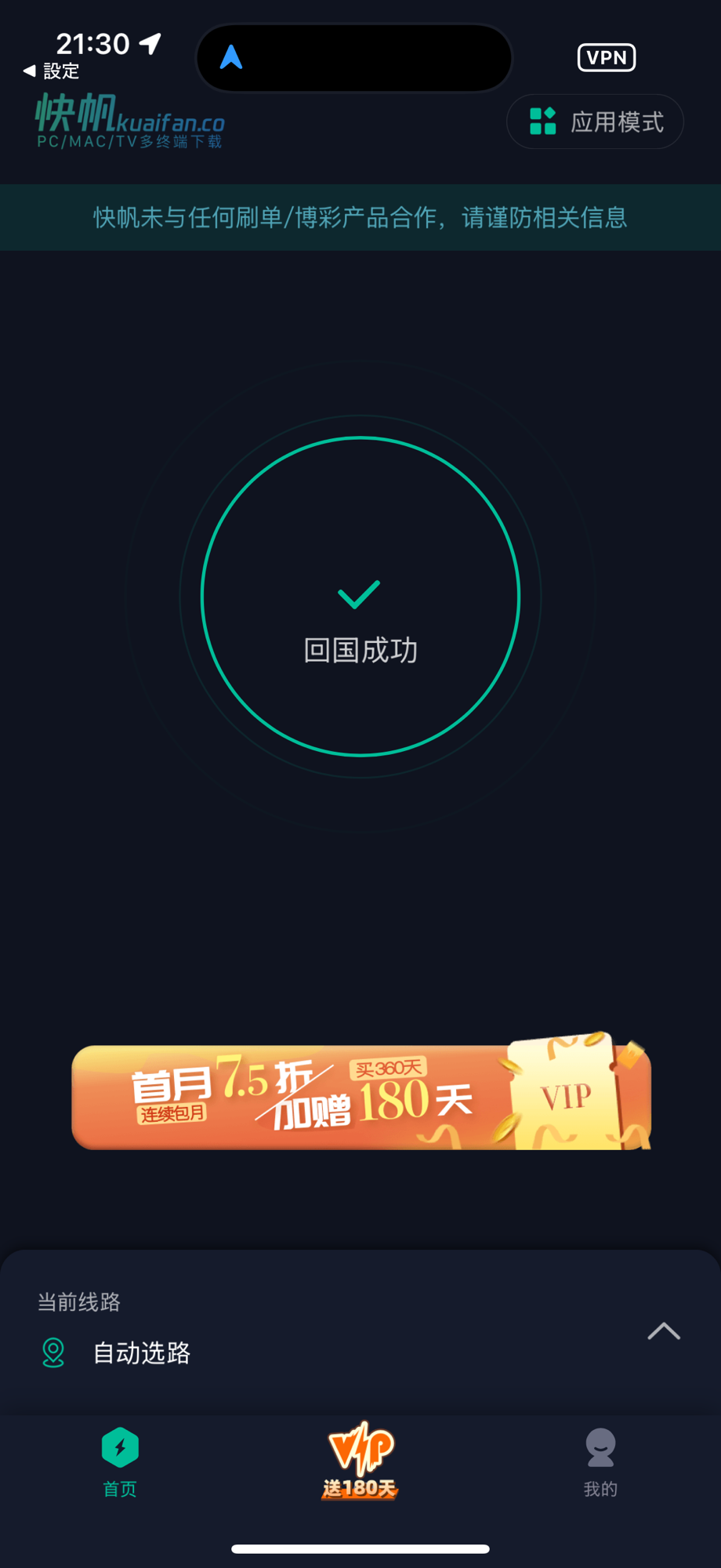The width and height of the screenshot is (721, 1568).
Task: Go to the 首页 tab
Action: [120, 1463]
